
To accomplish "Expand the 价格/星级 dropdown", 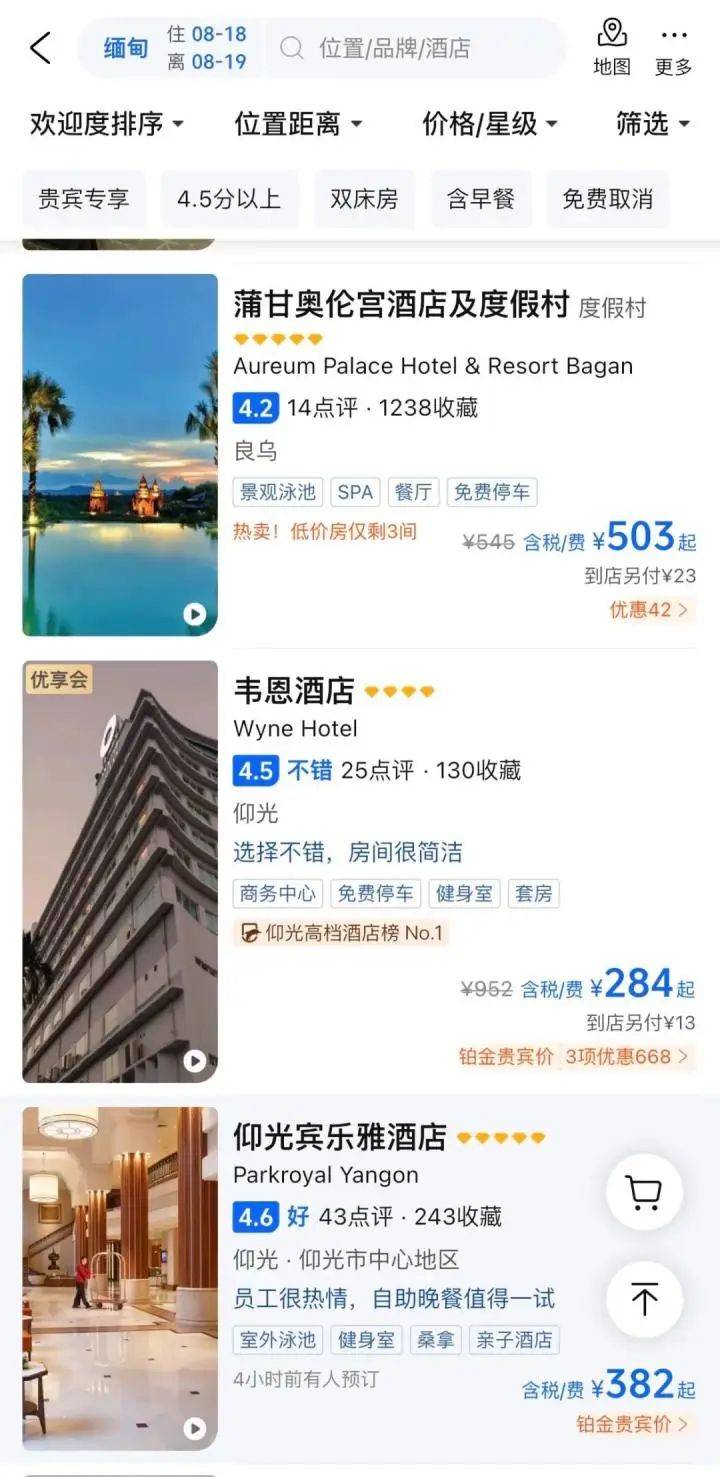I will pyautogui.click(x=490, y=124).
